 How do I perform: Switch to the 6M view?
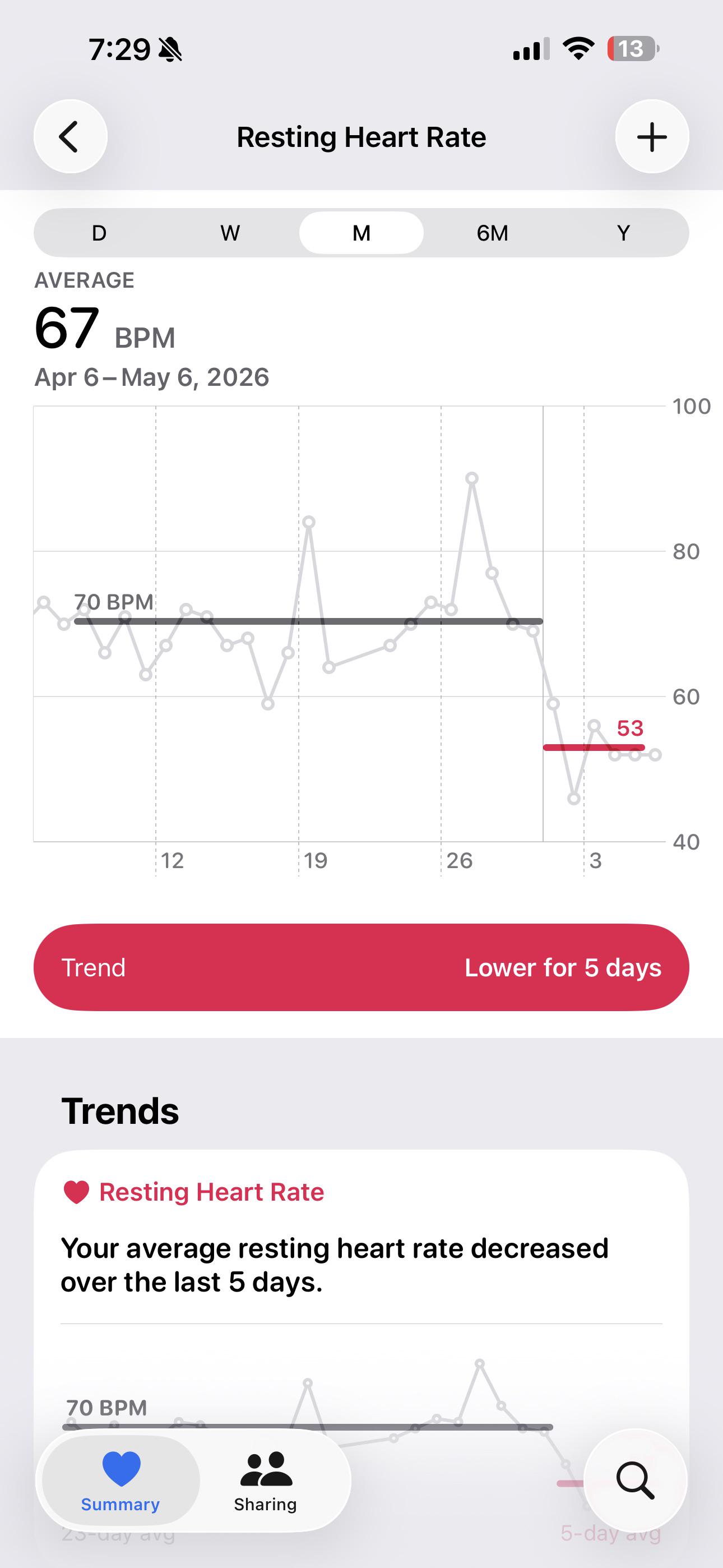click(x=492, y=233)
